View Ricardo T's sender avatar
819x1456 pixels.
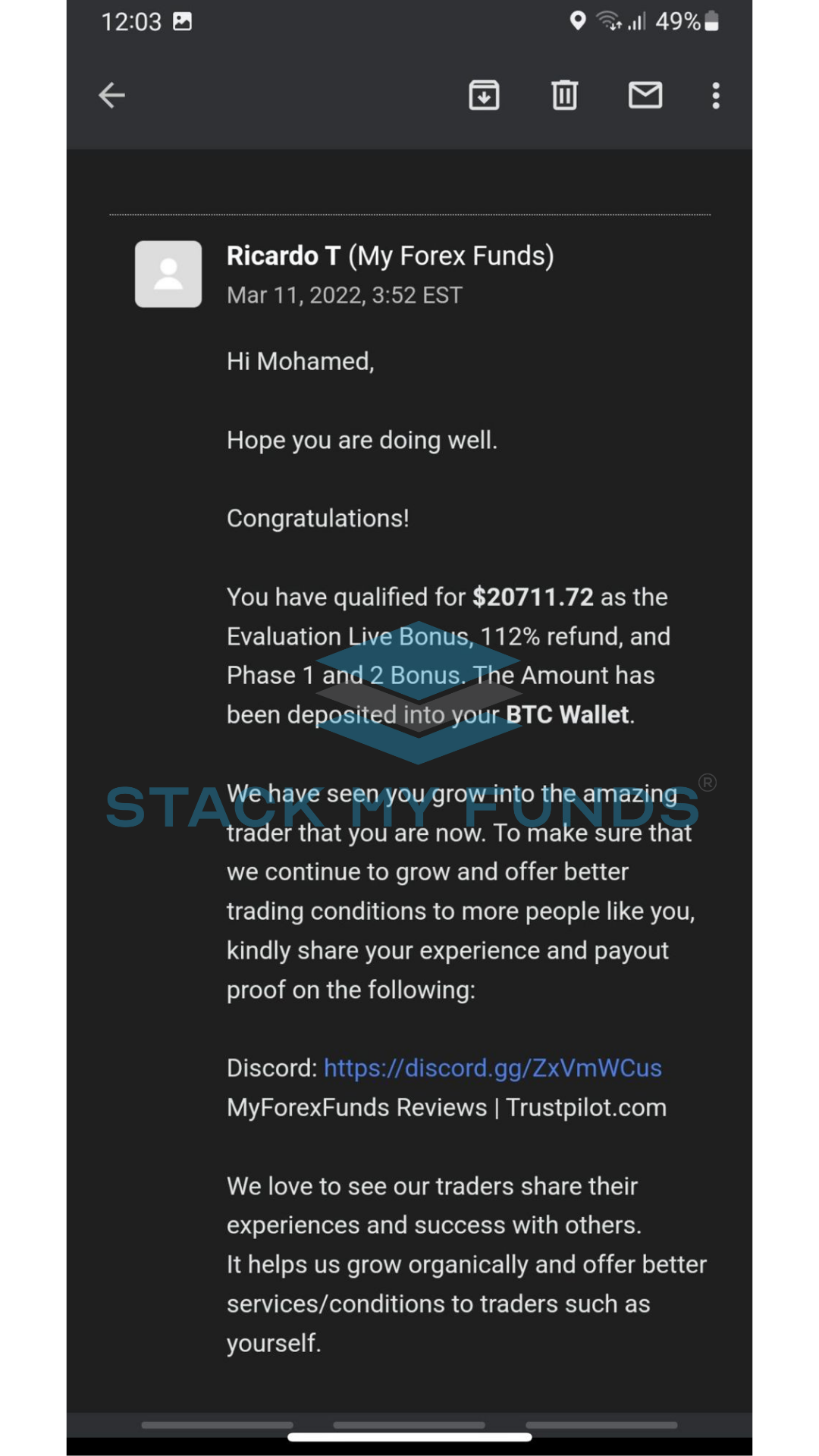tap(168, 274)
